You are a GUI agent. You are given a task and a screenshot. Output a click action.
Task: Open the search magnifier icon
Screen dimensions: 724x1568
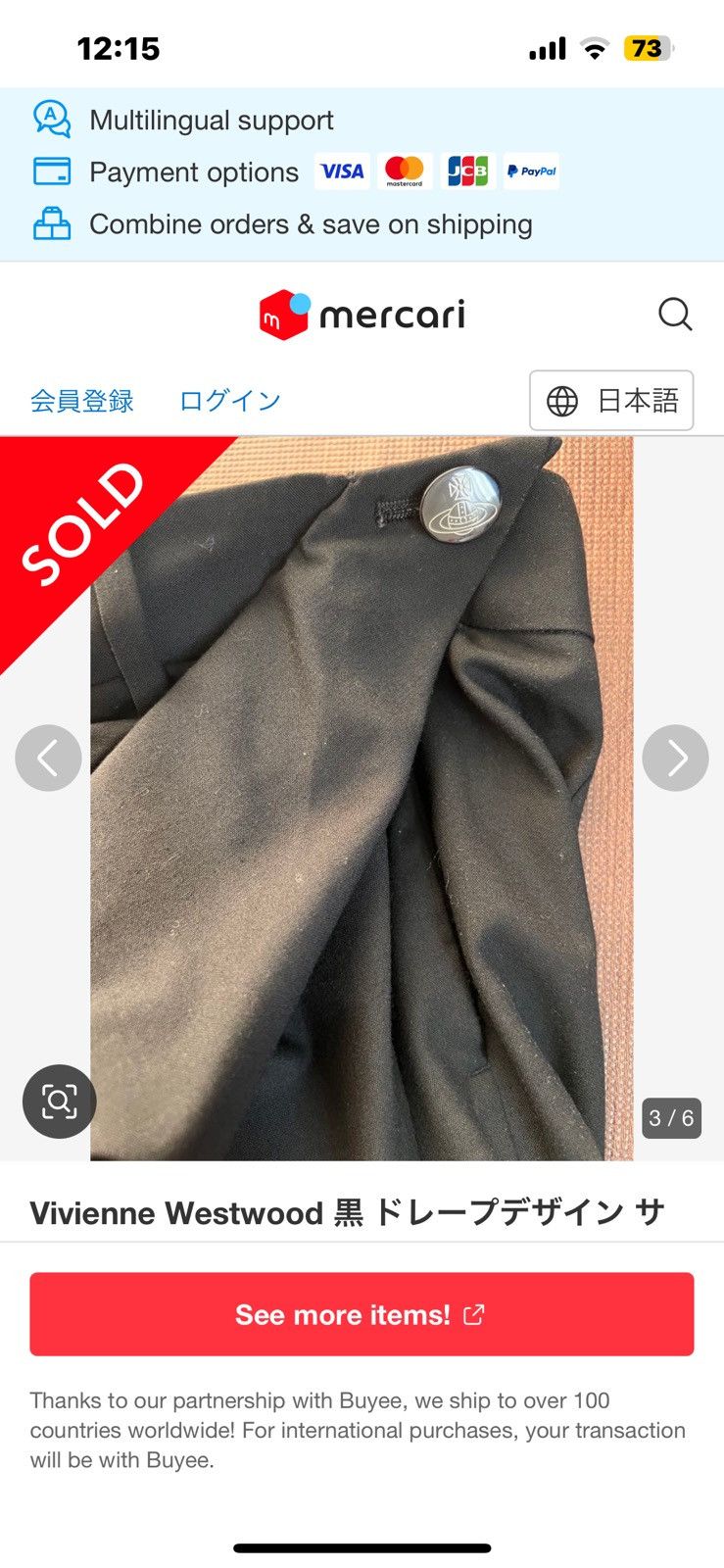pyautogui.click(x=675, y=315)
